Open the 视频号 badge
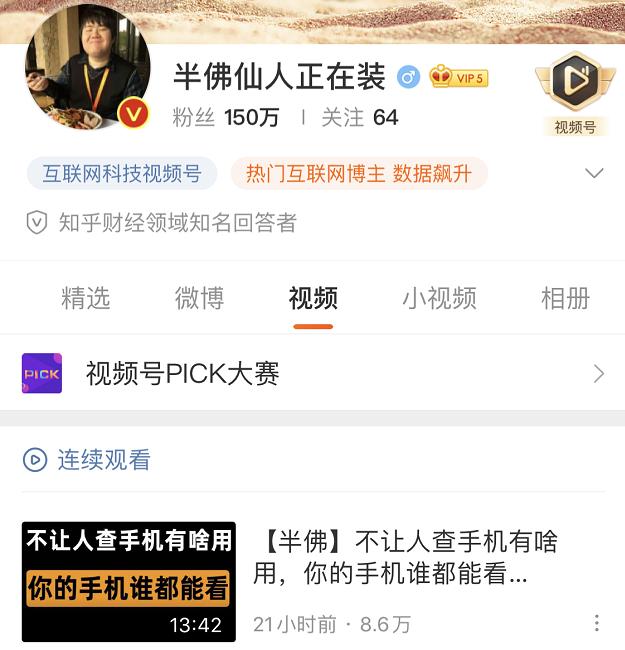The image size is (625, 650). pyautogui.click(x=575, y=93)
